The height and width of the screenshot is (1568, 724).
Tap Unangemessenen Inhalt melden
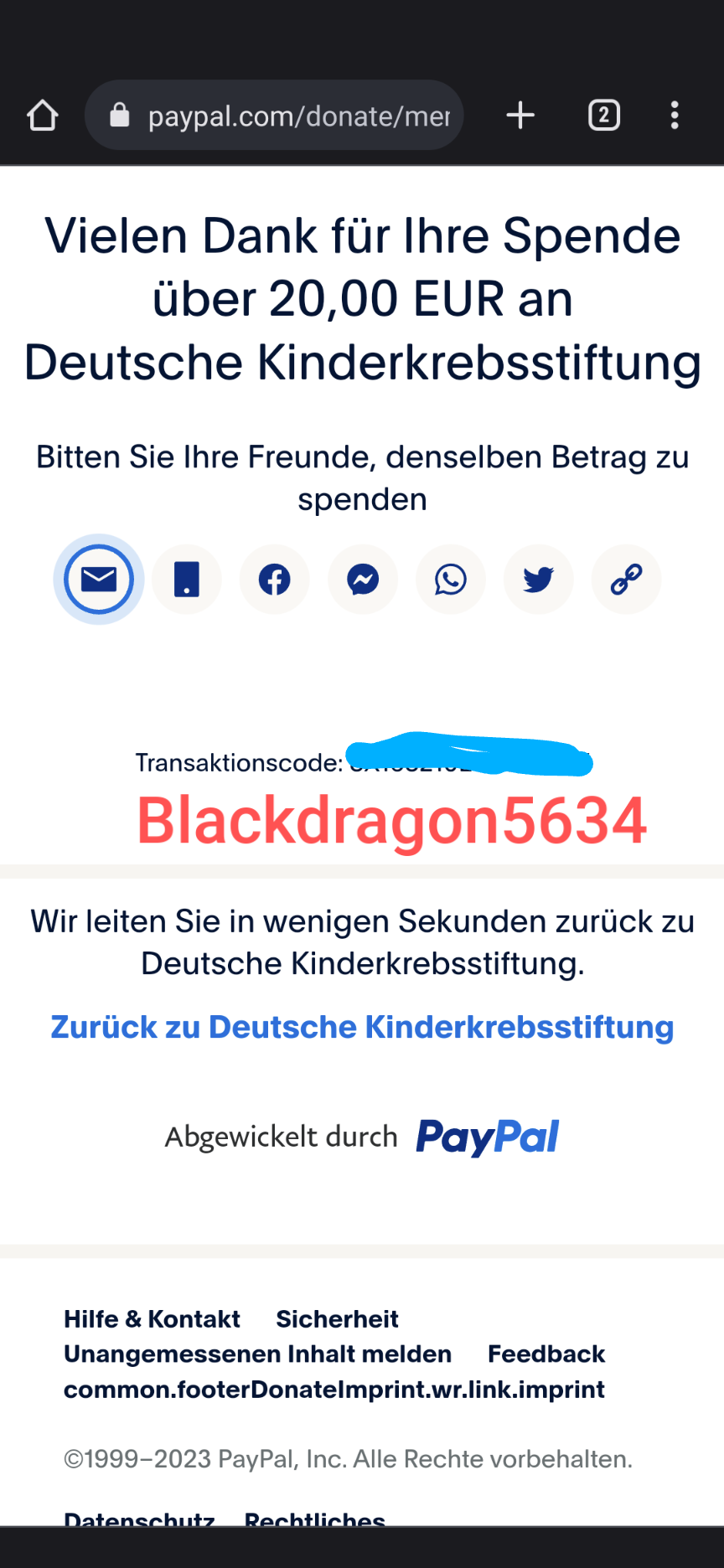(x=257, y=1354)
